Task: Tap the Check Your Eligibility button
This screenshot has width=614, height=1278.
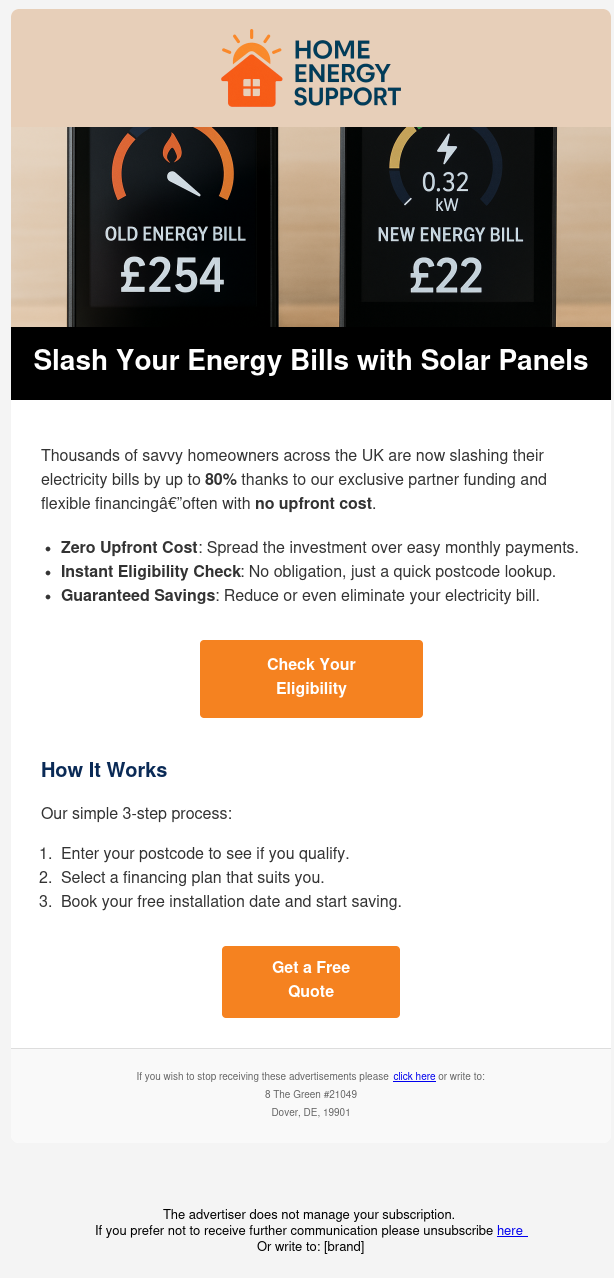Action: [311, 679]
